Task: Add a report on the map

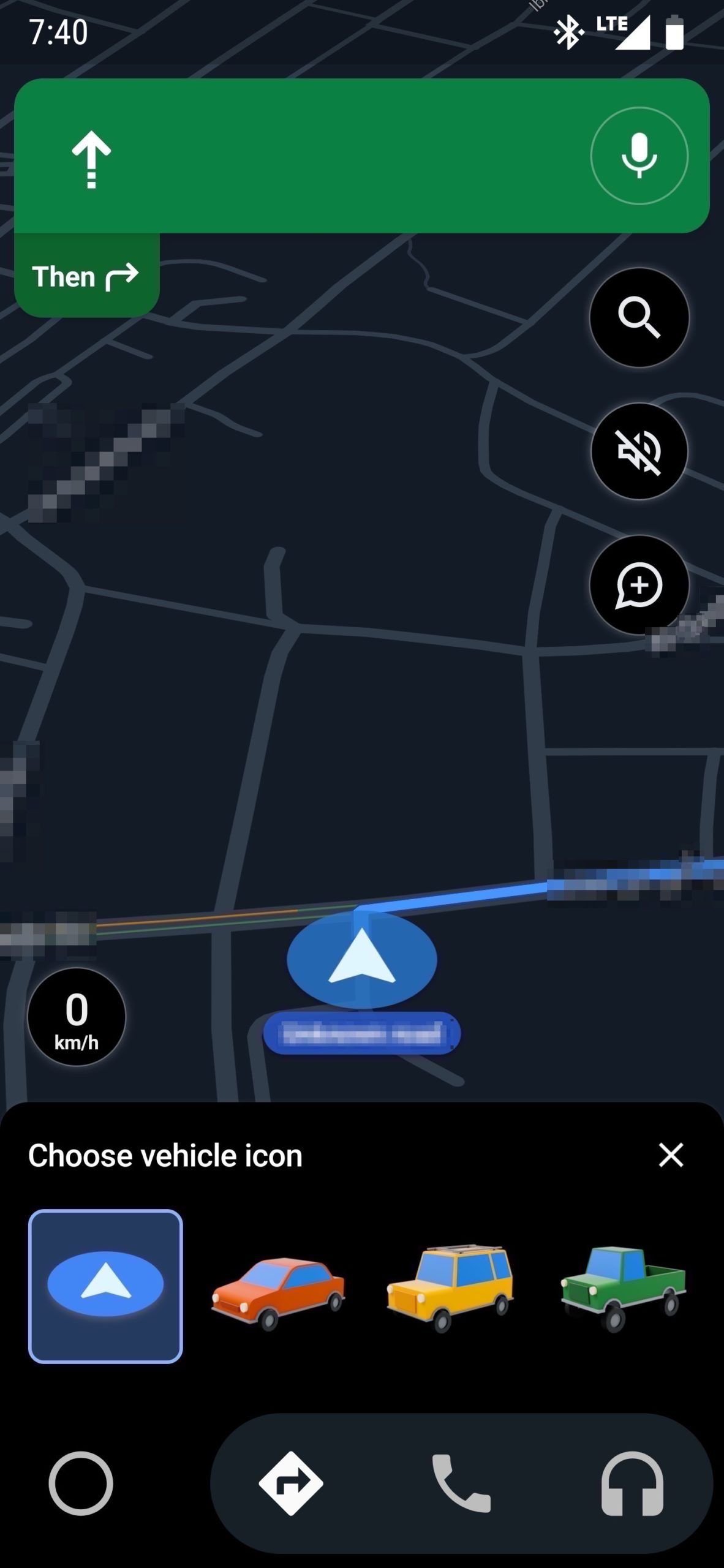Action: point(639,587)
